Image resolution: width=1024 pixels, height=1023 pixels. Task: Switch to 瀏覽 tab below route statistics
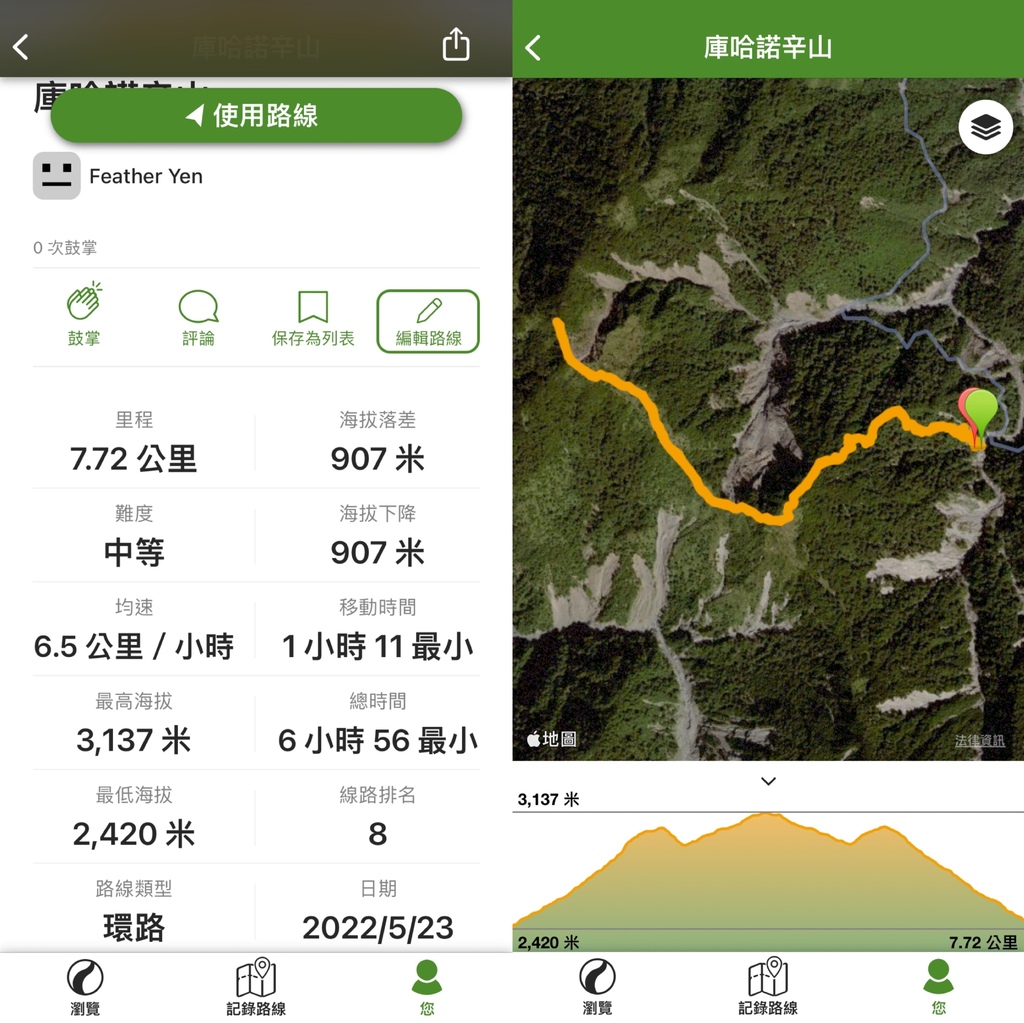(85, 987)
